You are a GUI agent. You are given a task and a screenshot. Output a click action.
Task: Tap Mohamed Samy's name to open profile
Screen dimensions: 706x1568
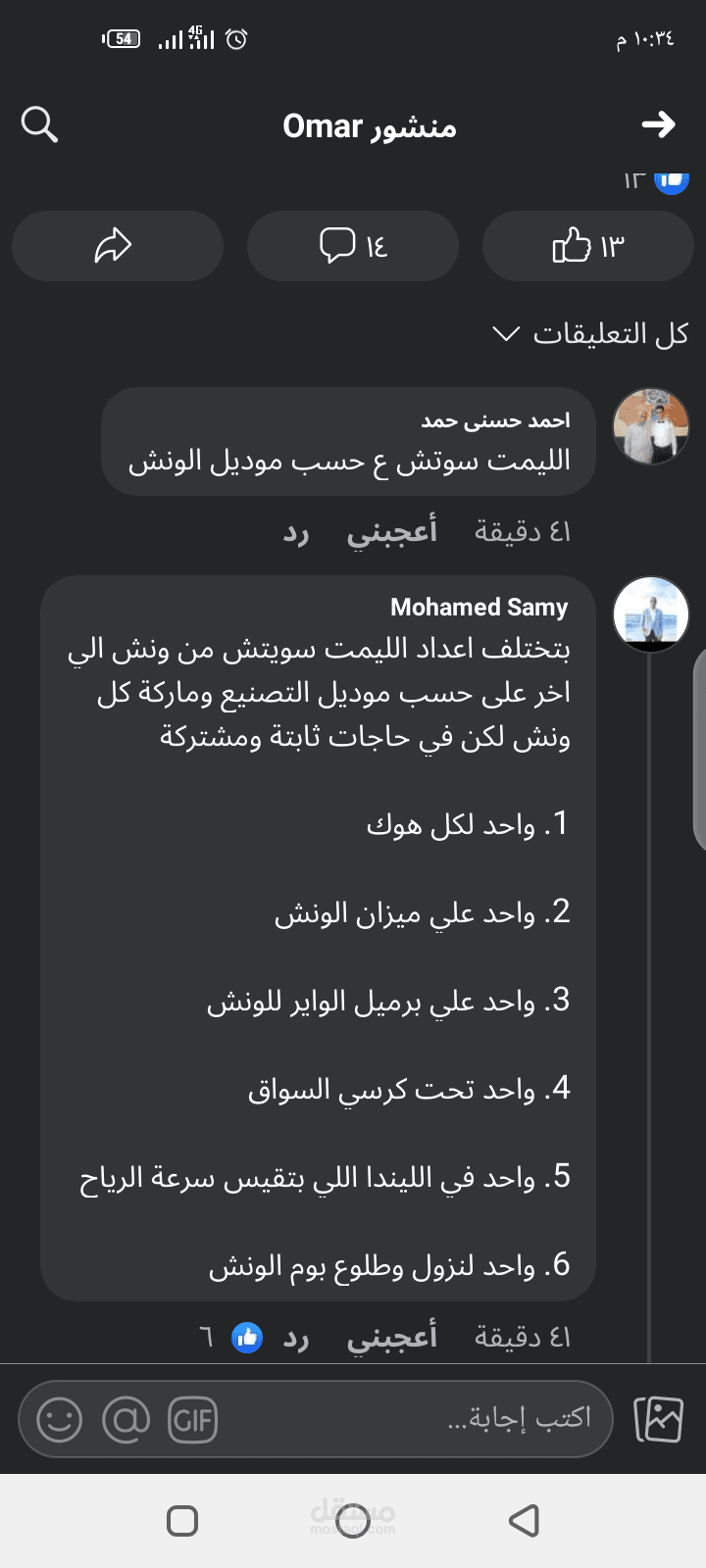click(479, 607)
